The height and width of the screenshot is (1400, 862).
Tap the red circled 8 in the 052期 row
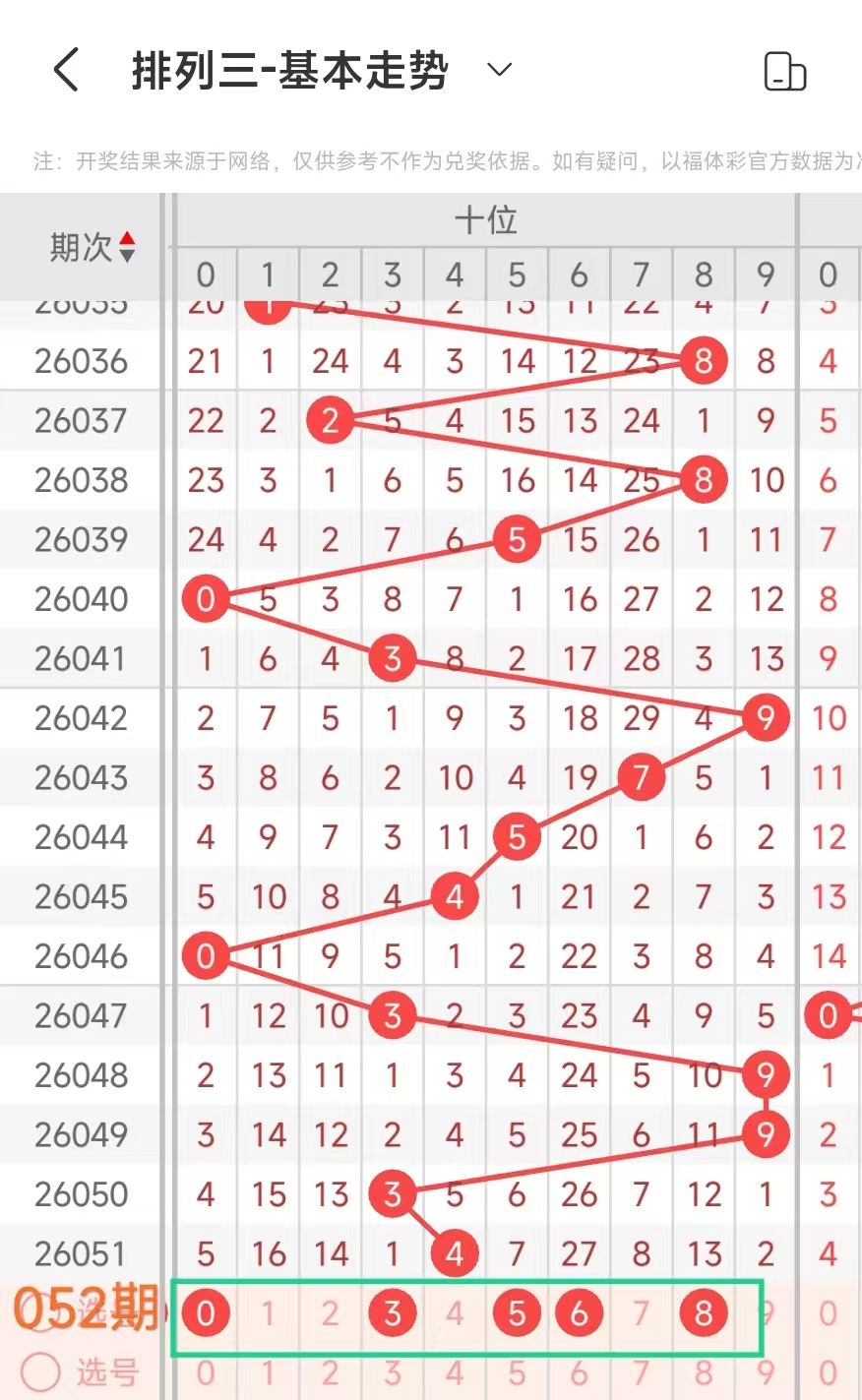coord(703,1311)
